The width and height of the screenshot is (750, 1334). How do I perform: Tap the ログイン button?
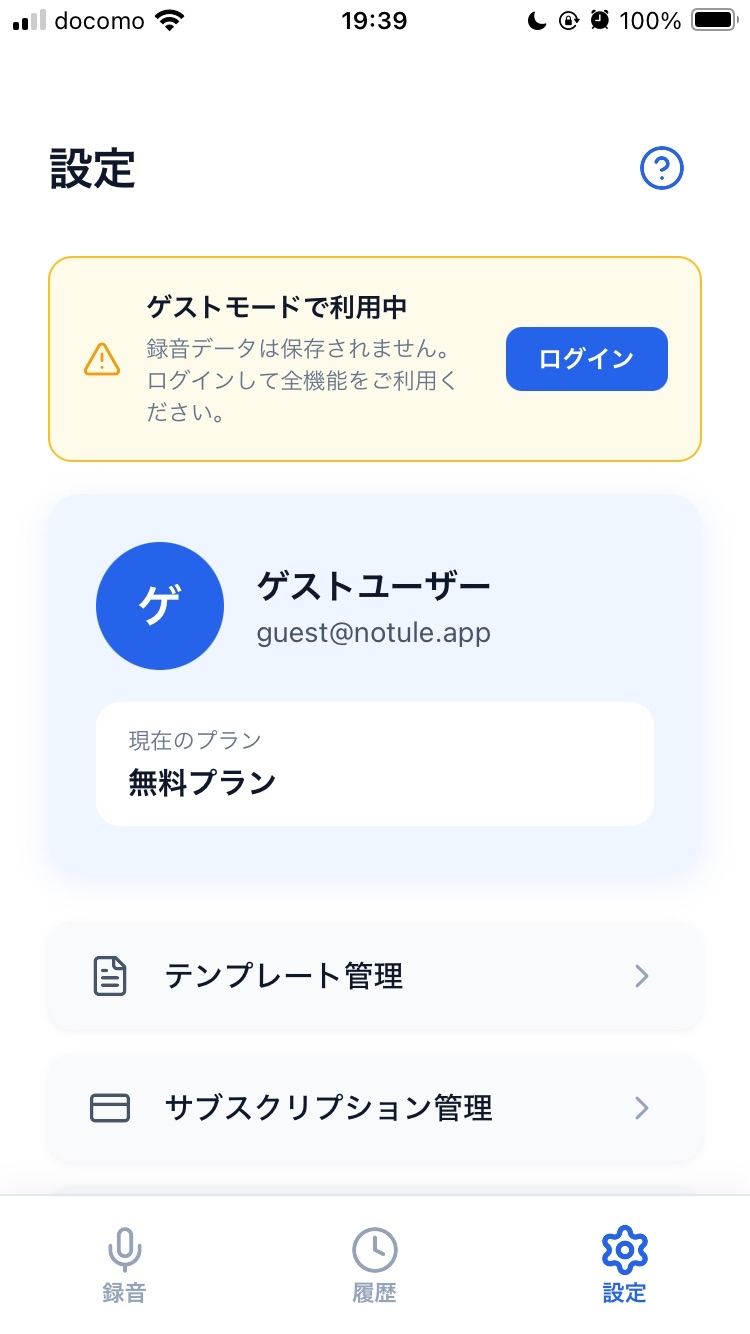tap(586, 359)
